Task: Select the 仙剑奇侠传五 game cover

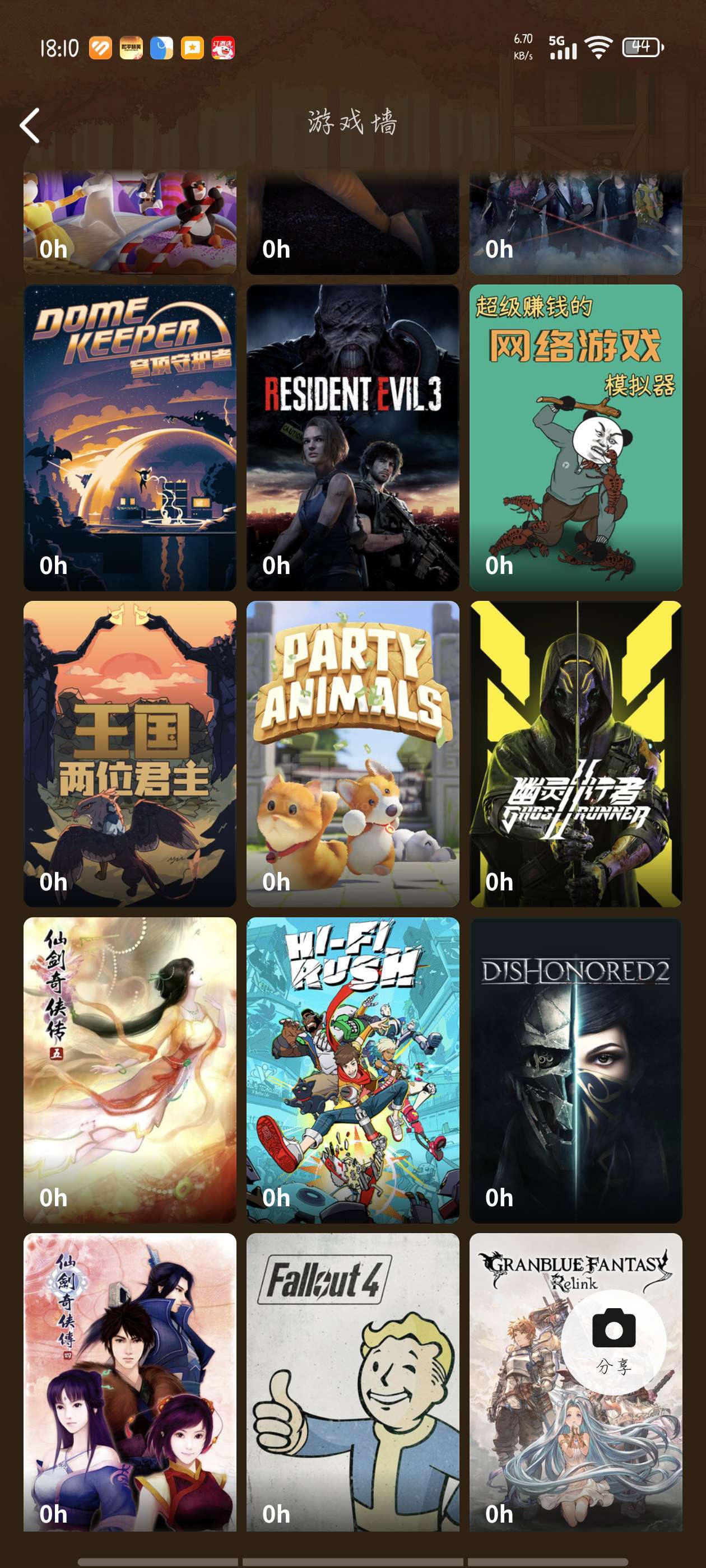Action: pos(130,1070)
